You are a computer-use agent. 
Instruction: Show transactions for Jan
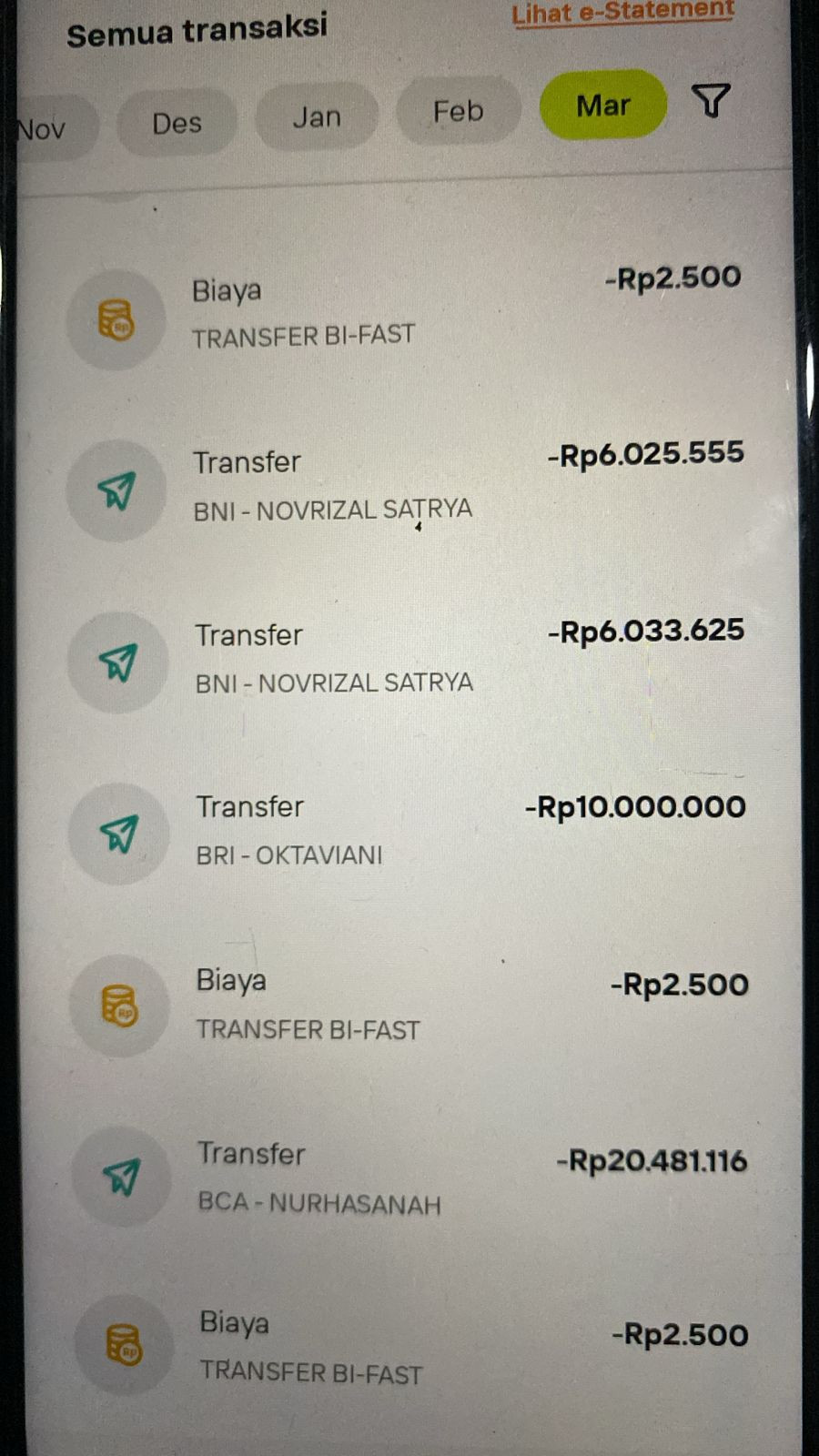pyautogui.click(x=317, y=116)
